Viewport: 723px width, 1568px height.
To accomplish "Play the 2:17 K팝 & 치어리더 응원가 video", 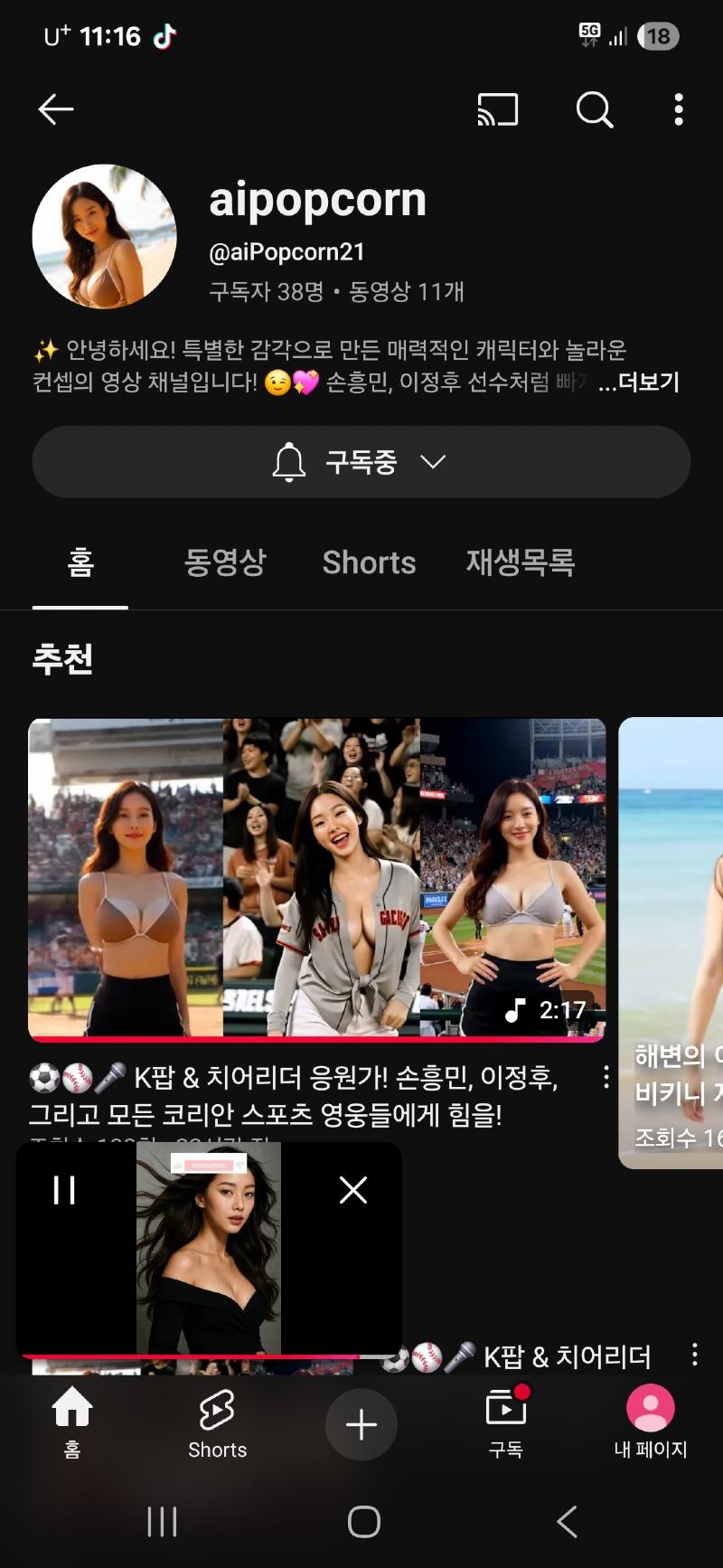I will coord(316,879).
